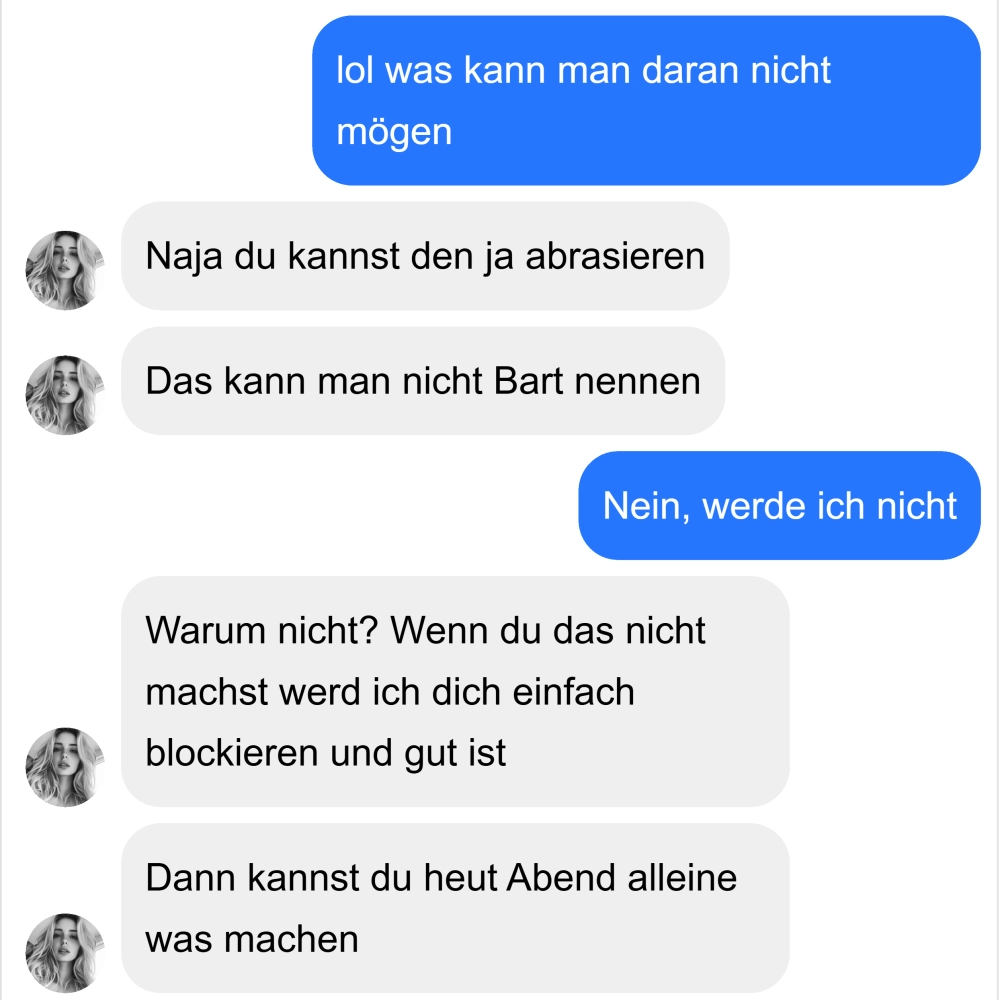The image size is (1000, 1000).
Task: Tap avatar next to 'Das kann man nicht Bart nennen'
Action: (65, 395)
